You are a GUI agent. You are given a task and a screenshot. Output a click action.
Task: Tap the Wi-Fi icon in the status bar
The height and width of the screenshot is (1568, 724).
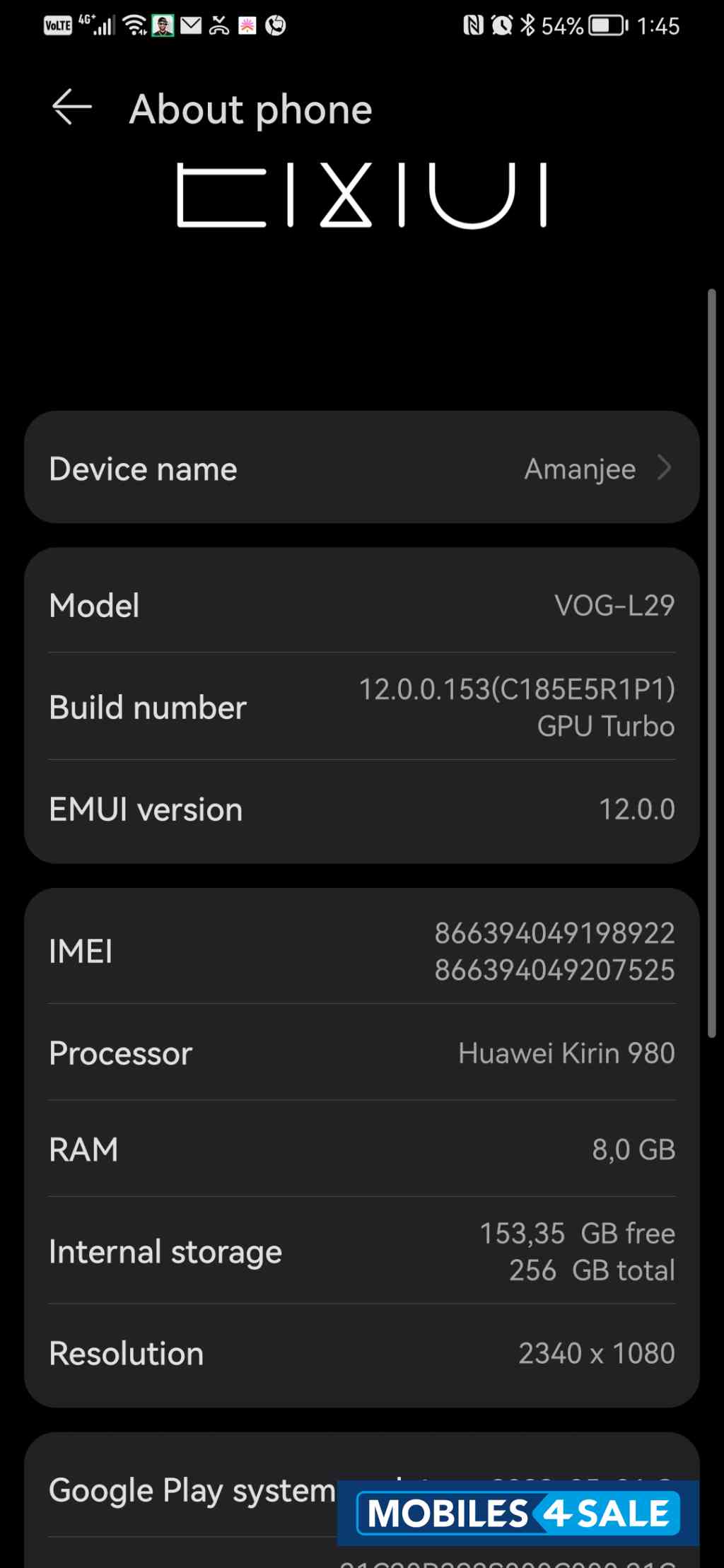[133, 24]
